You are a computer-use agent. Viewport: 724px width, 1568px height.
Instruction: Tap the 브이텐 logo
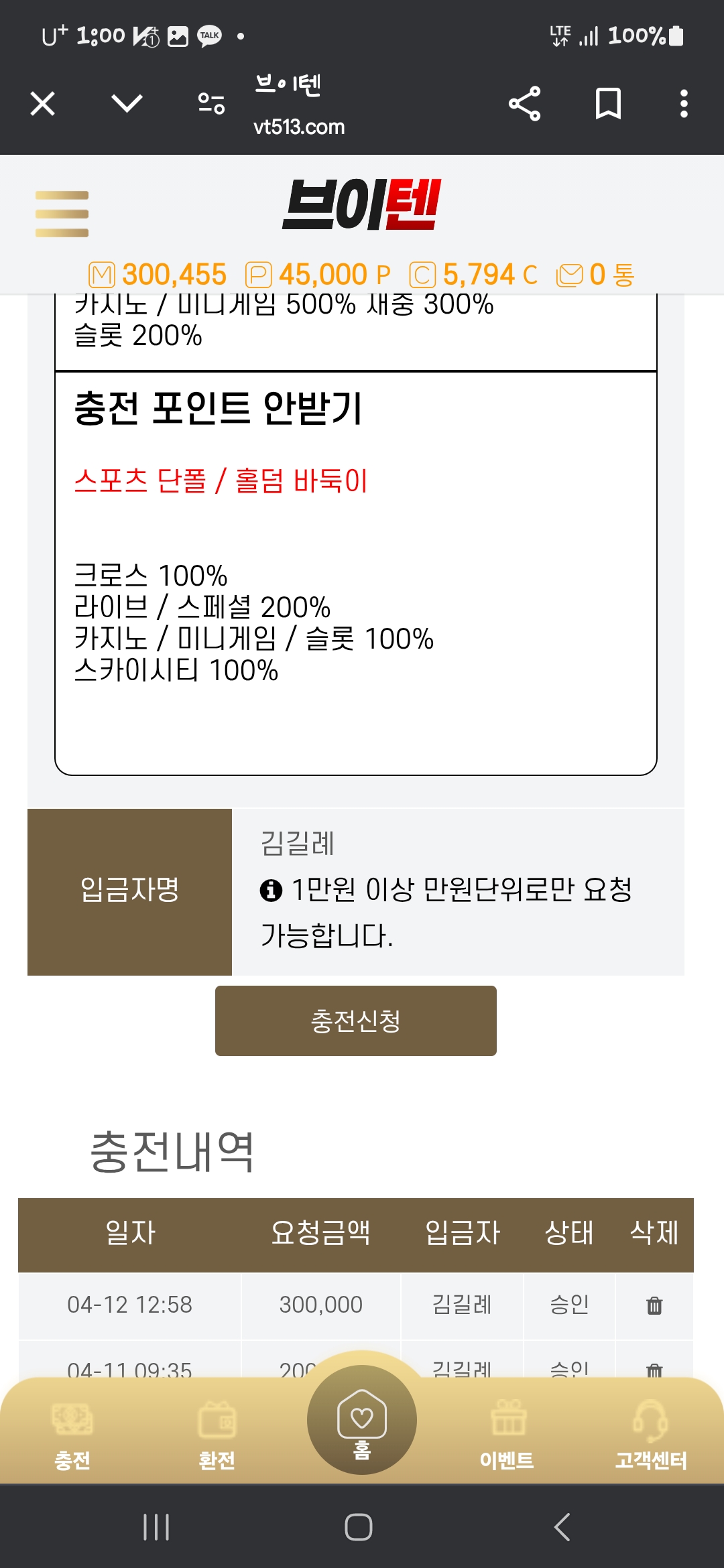click(362, 204)
